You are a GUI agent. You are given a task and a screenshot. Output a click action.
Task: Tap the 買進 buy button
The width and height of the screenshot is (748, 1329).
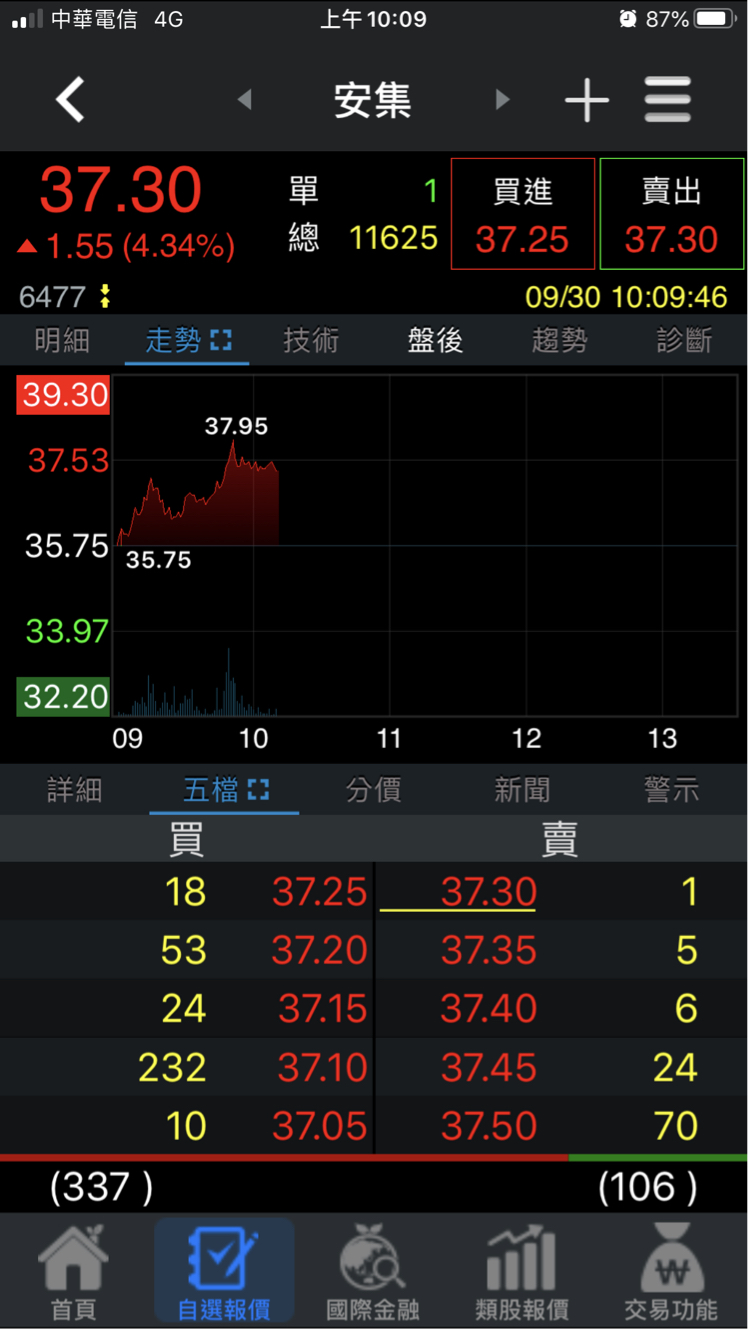(x=523, y=214)
